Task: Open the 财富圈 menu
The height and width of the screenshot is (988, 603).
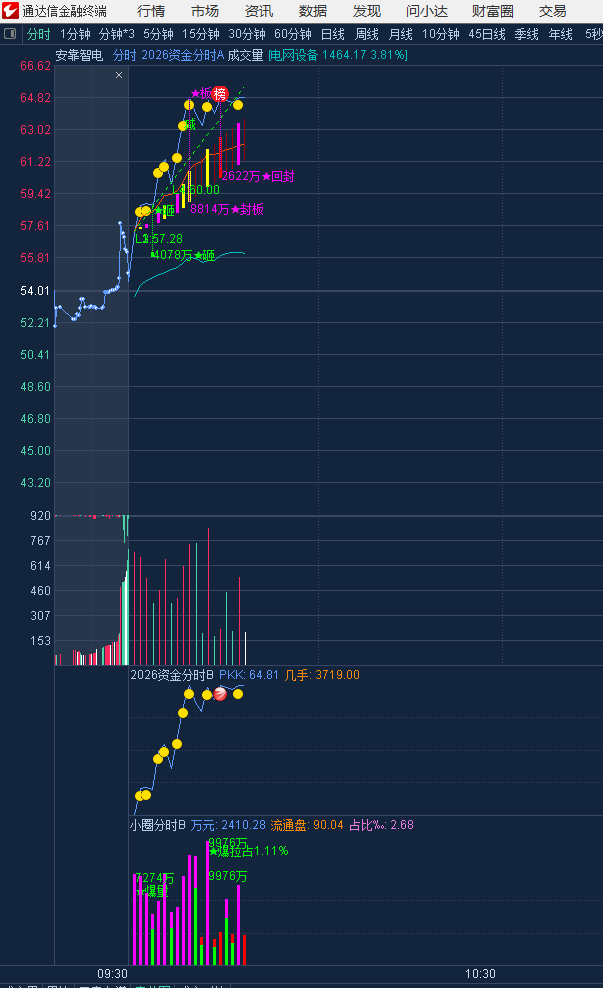Action: click(x=493, y=11)
